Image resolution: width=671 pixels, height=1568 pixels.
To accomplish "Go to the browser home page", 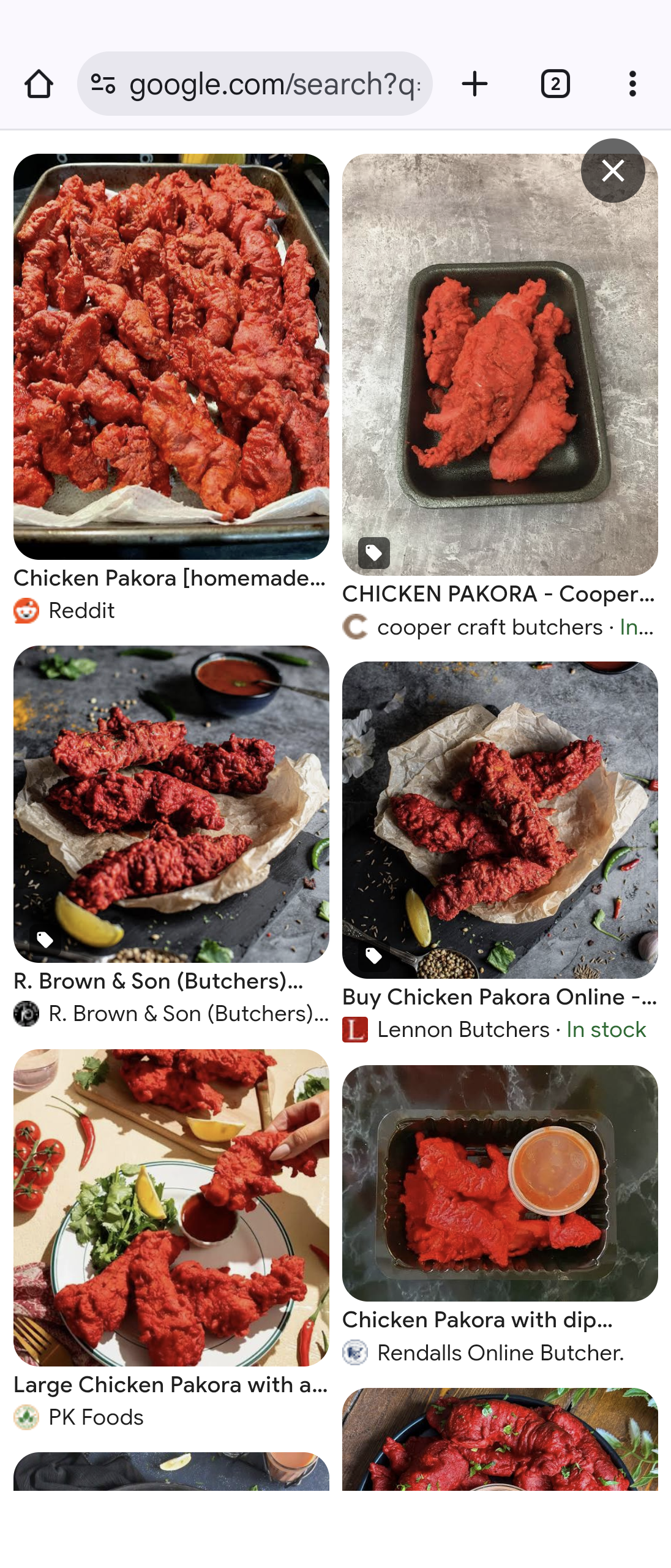I will (x=39, y=84).
